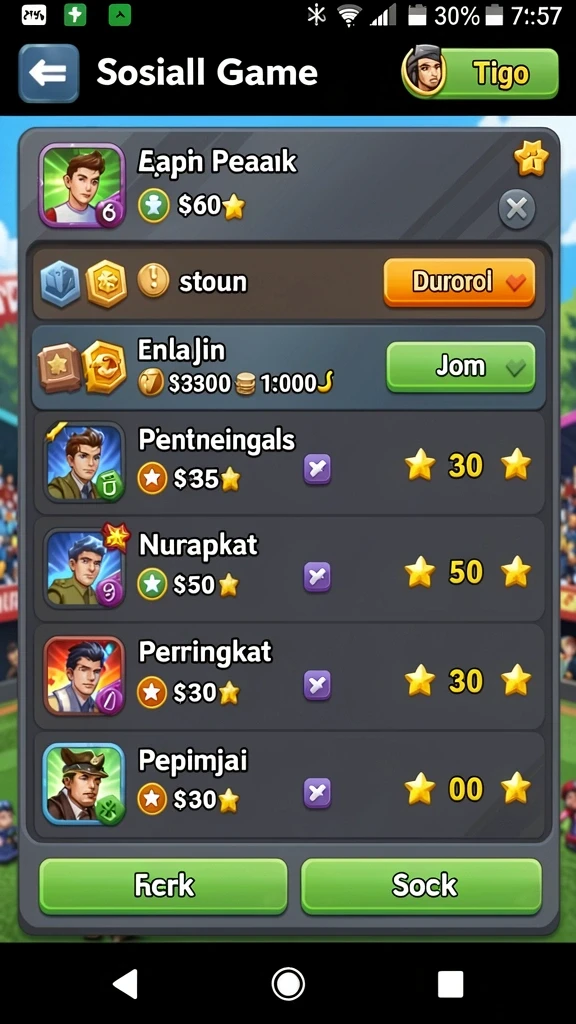Go back using the top-left arrow
The image size is (576, 1024).
click(x=48, y=74)
